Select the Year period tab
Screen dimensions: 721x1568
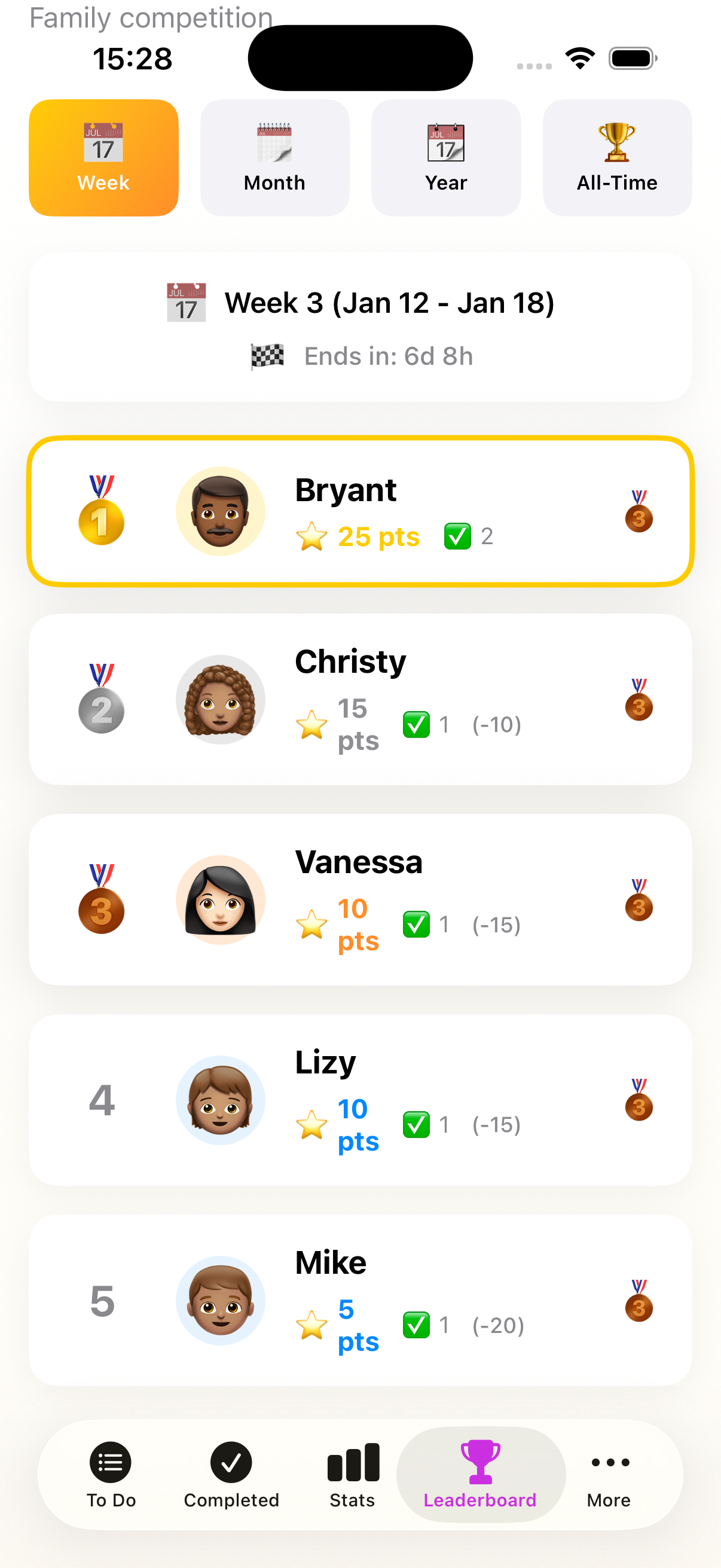point(445,158)
